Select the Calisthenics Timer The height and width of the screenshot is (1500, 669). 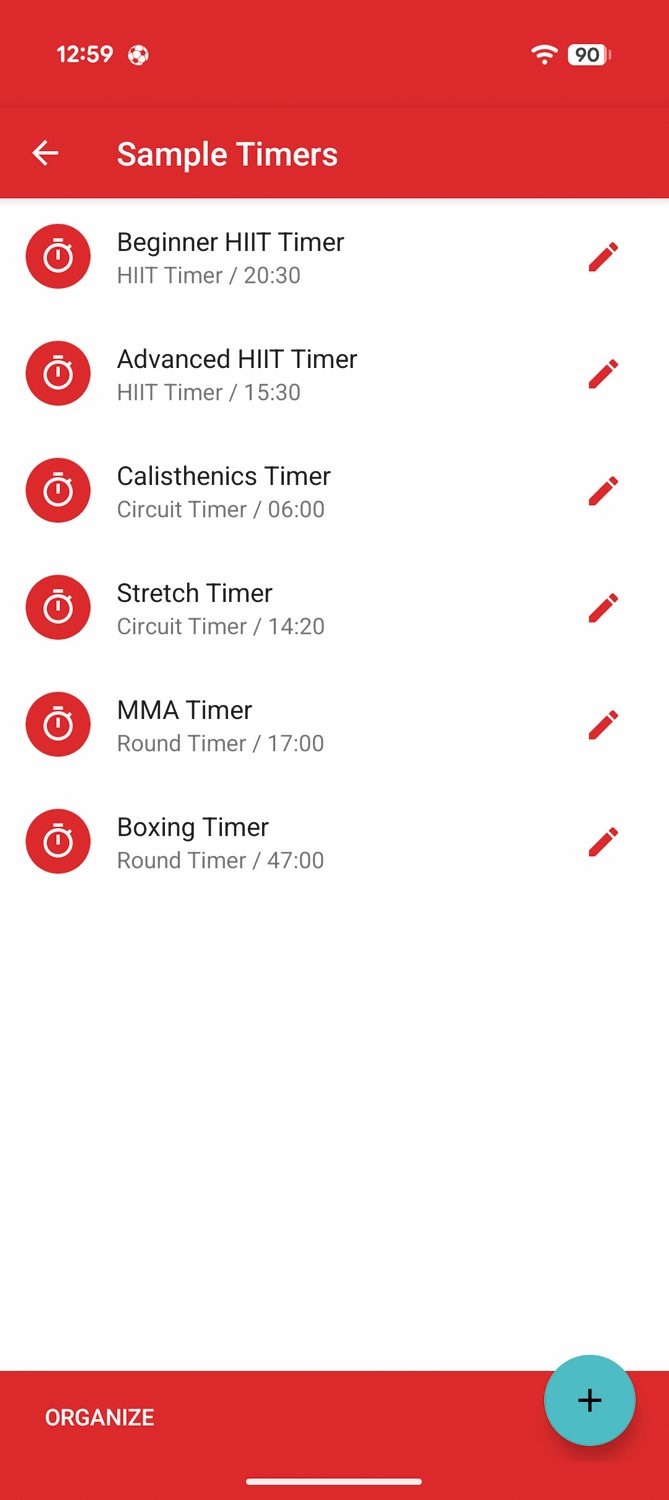tap(223, 491)
